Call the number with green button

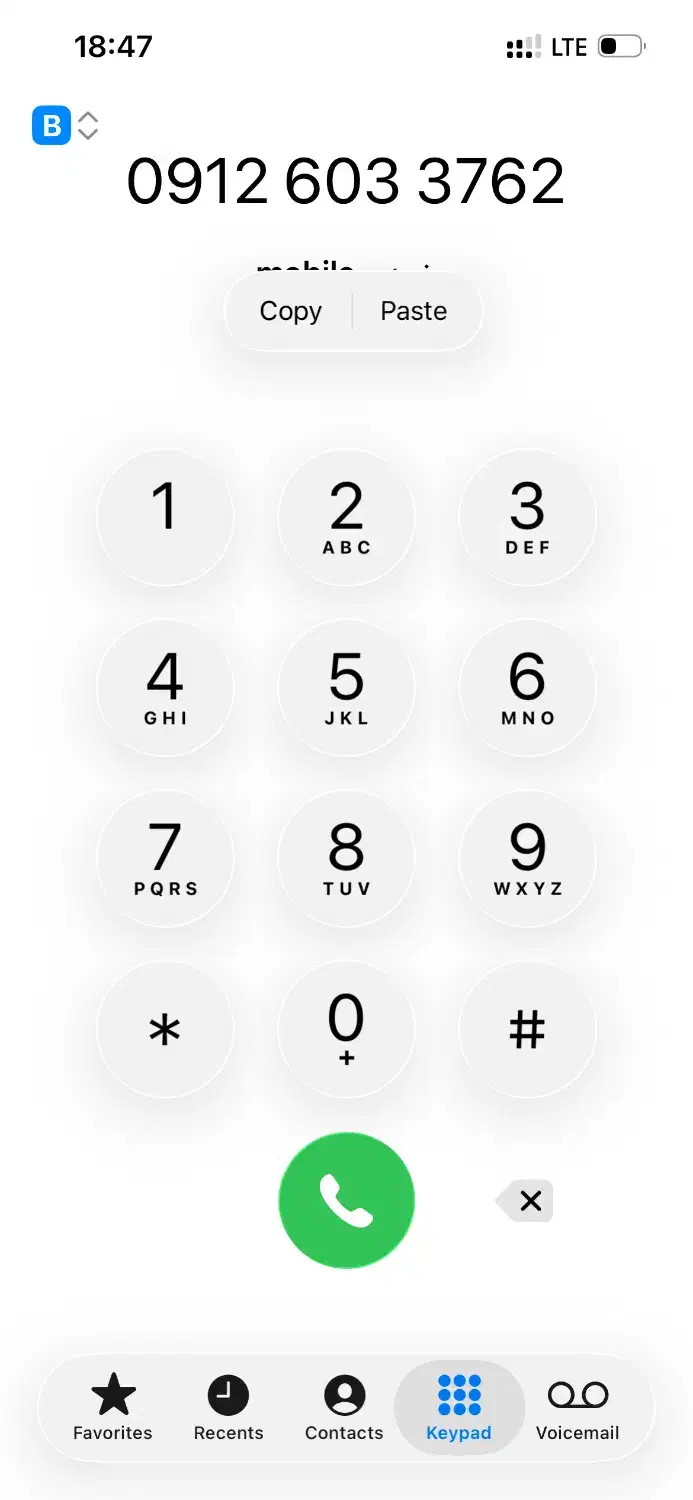tap(346, 1200)
